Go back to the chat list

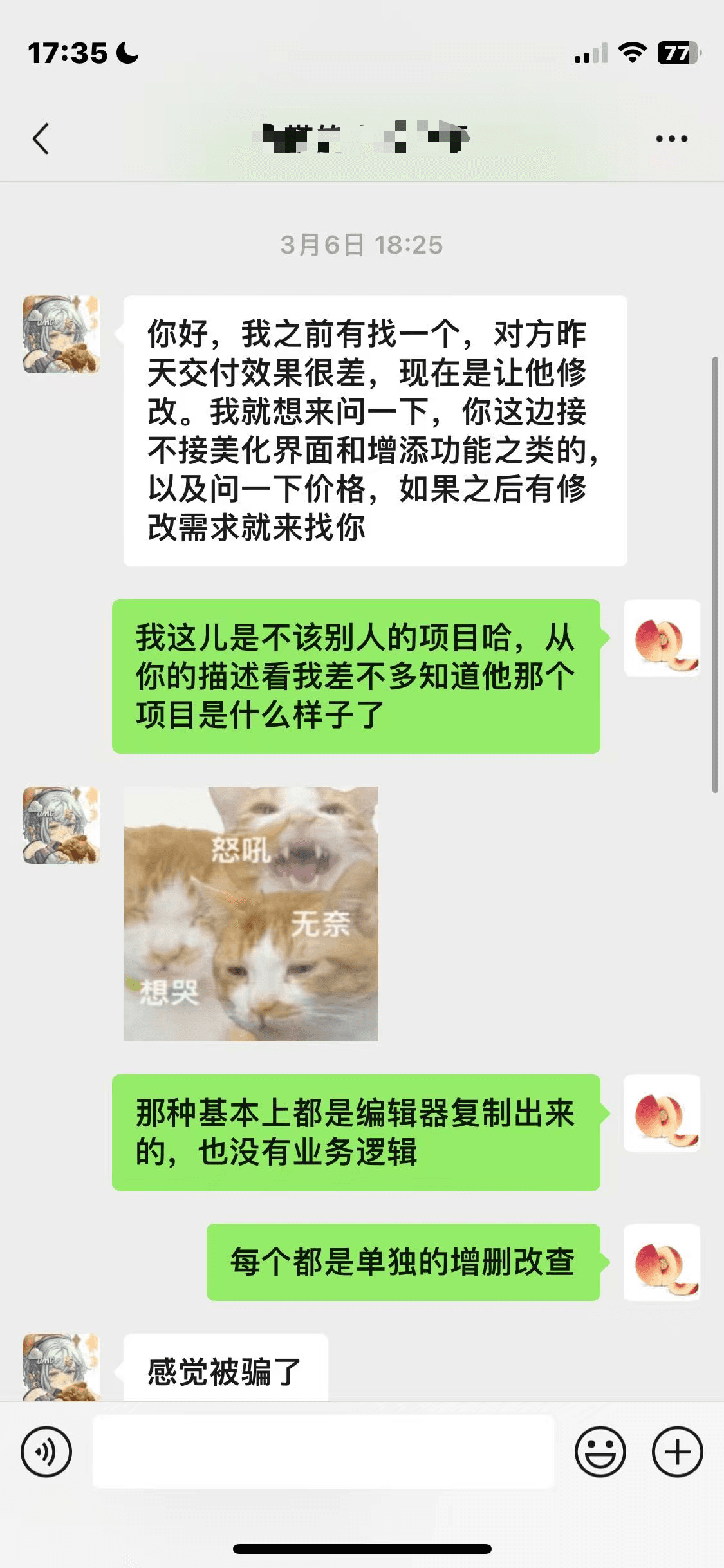[x=41, y=138]
